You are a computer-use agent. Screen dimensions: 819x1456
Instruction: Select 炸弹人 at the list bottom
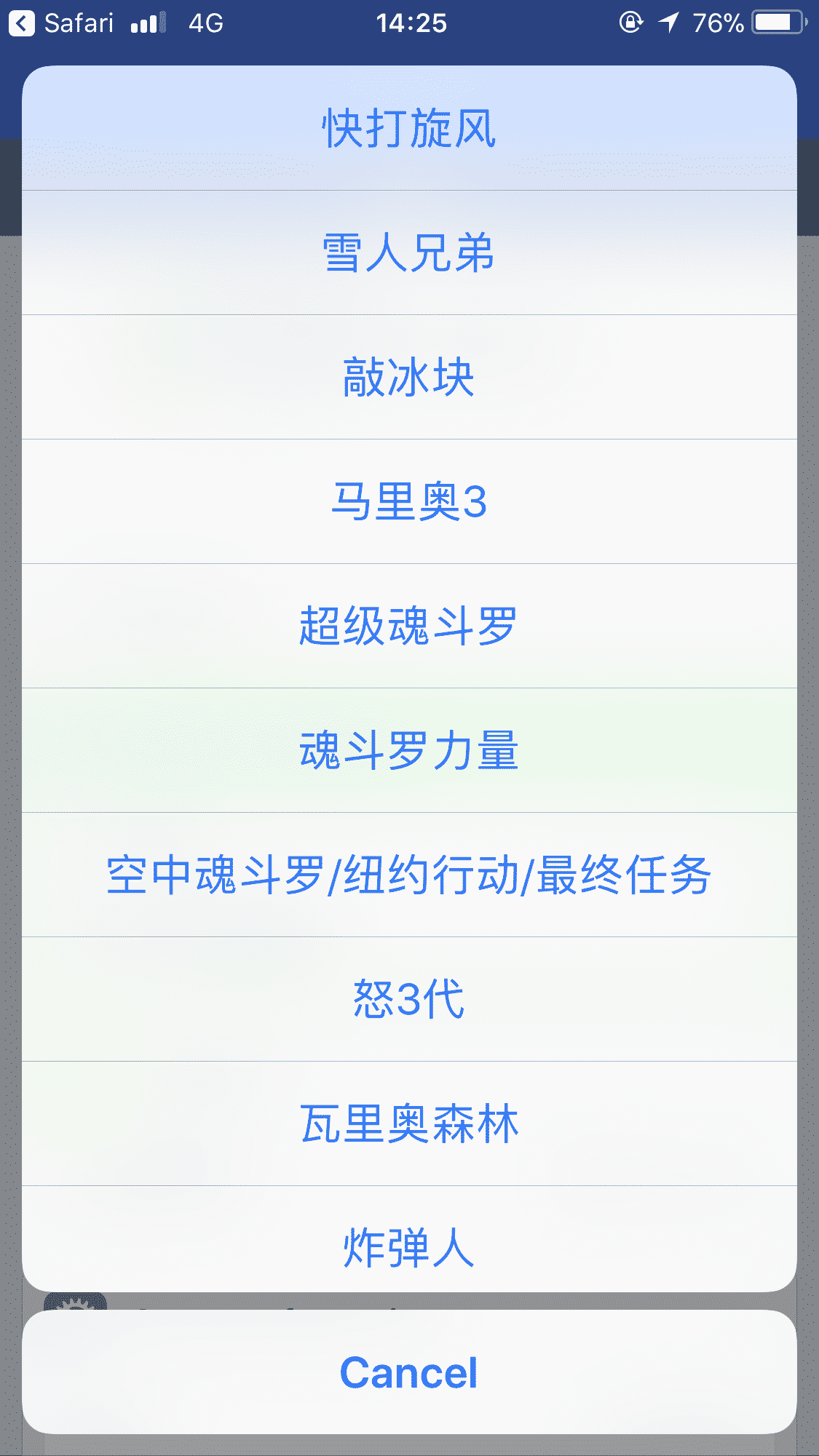point(409,1246)
